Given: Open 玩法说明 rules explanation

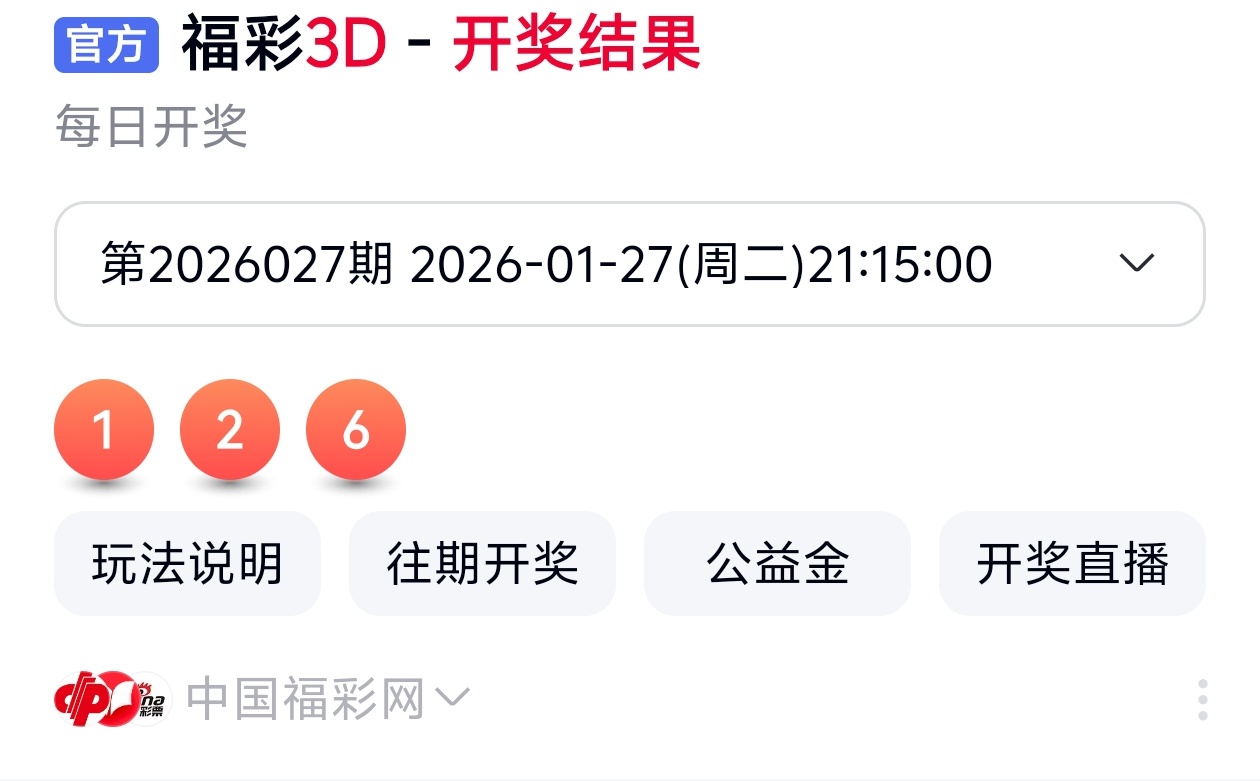Looking at the screenshot, I should 187,564.
